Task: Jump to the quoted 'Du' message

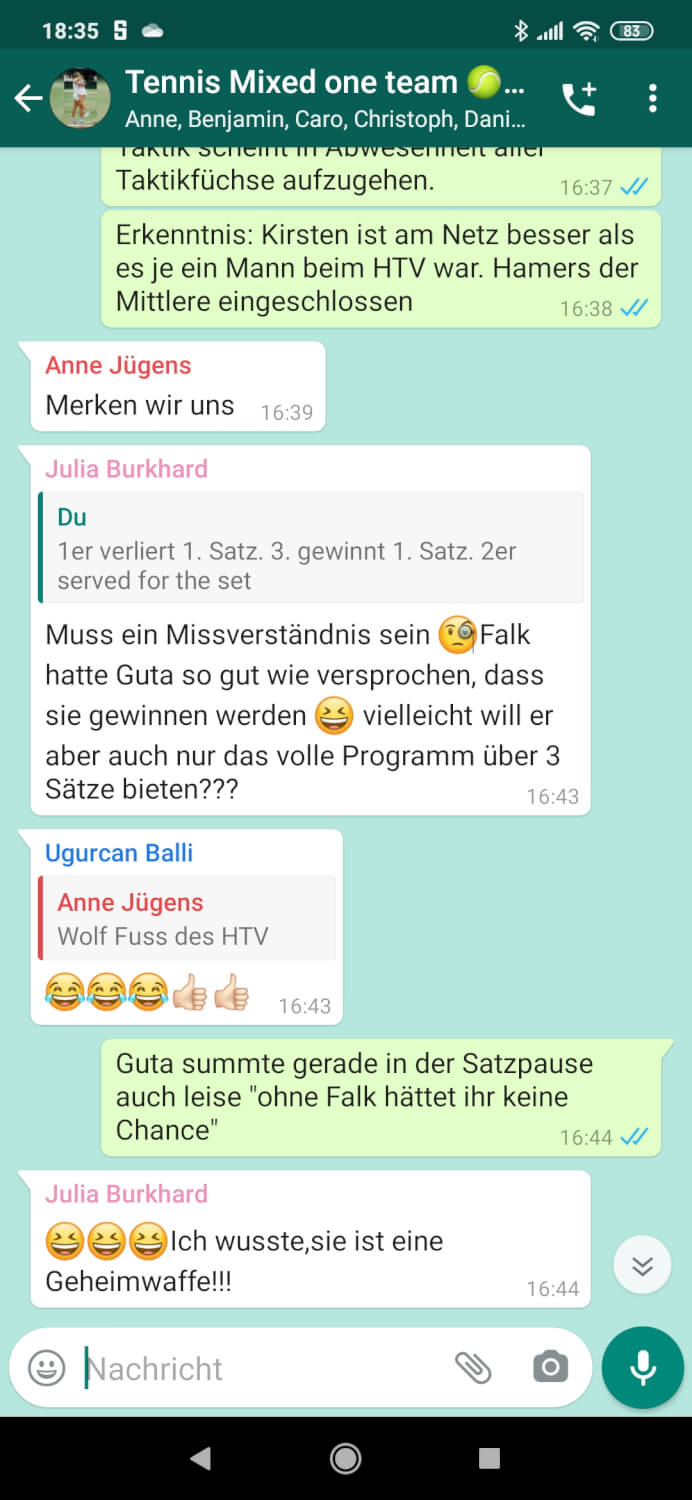Action: pyautogui.click(x=310, y=548)
